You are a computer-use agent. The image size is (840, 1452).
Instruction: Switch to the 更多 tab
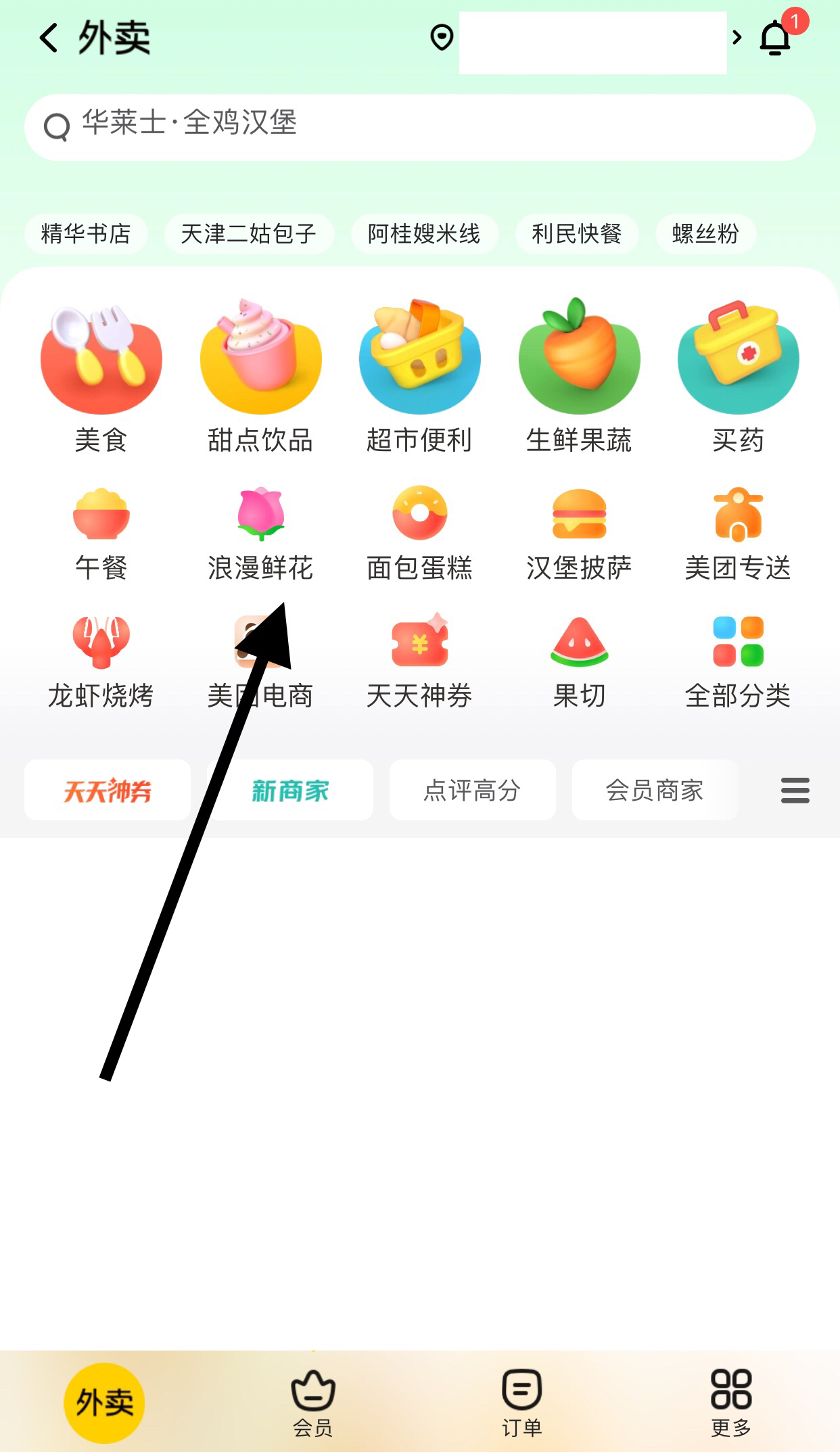(731, 1401)
